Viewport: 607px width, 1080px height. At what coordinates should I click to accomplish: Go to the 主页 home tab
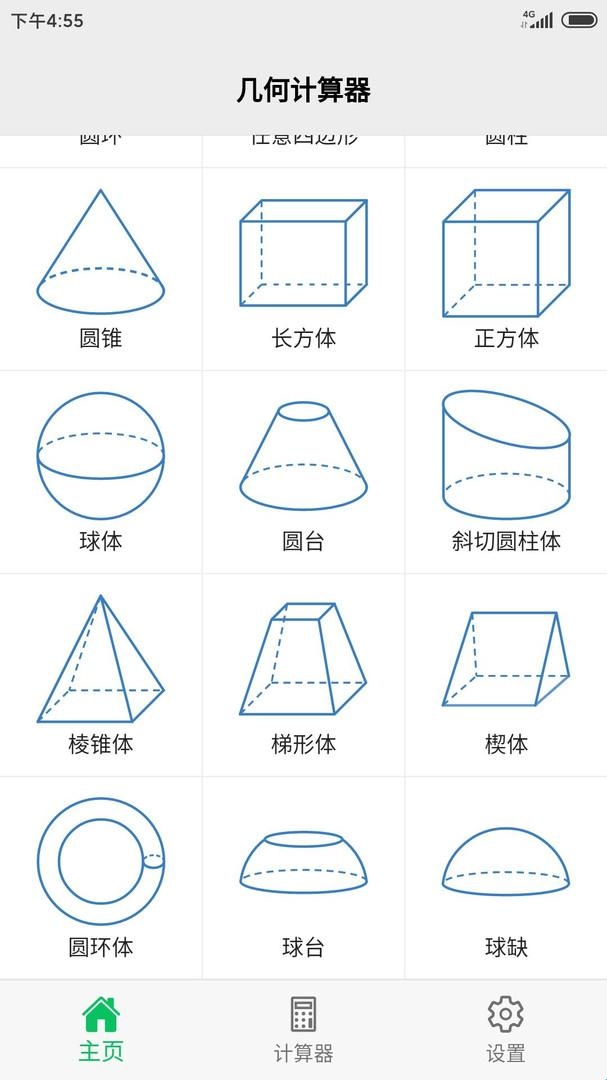coord(101,1030)
